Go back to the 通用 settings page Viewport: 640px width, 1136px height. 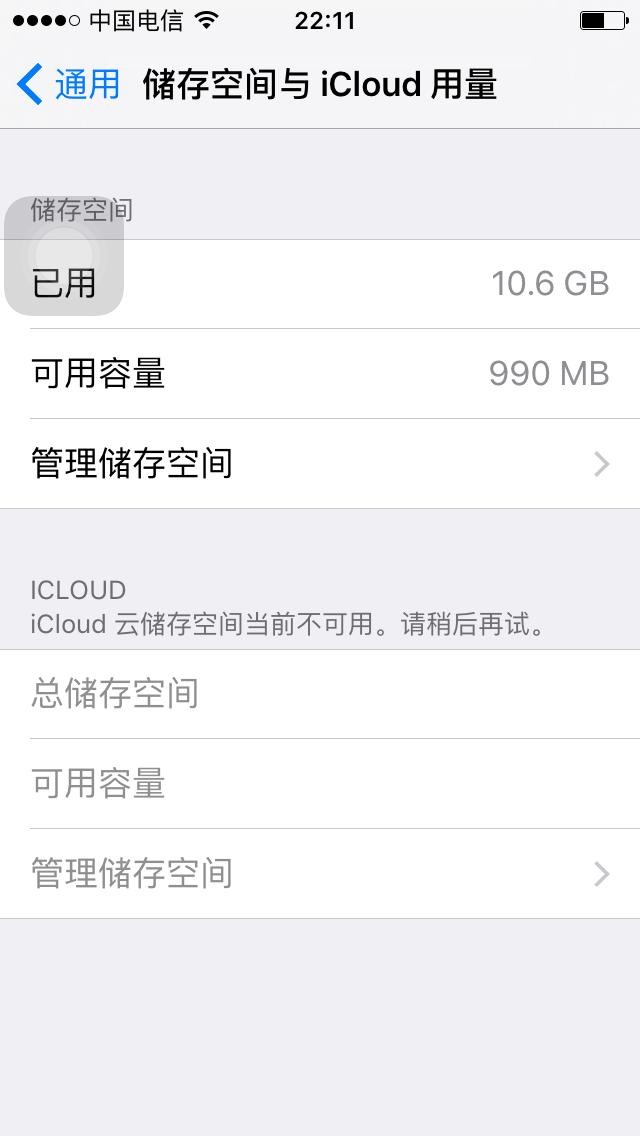tap(68, 84)
